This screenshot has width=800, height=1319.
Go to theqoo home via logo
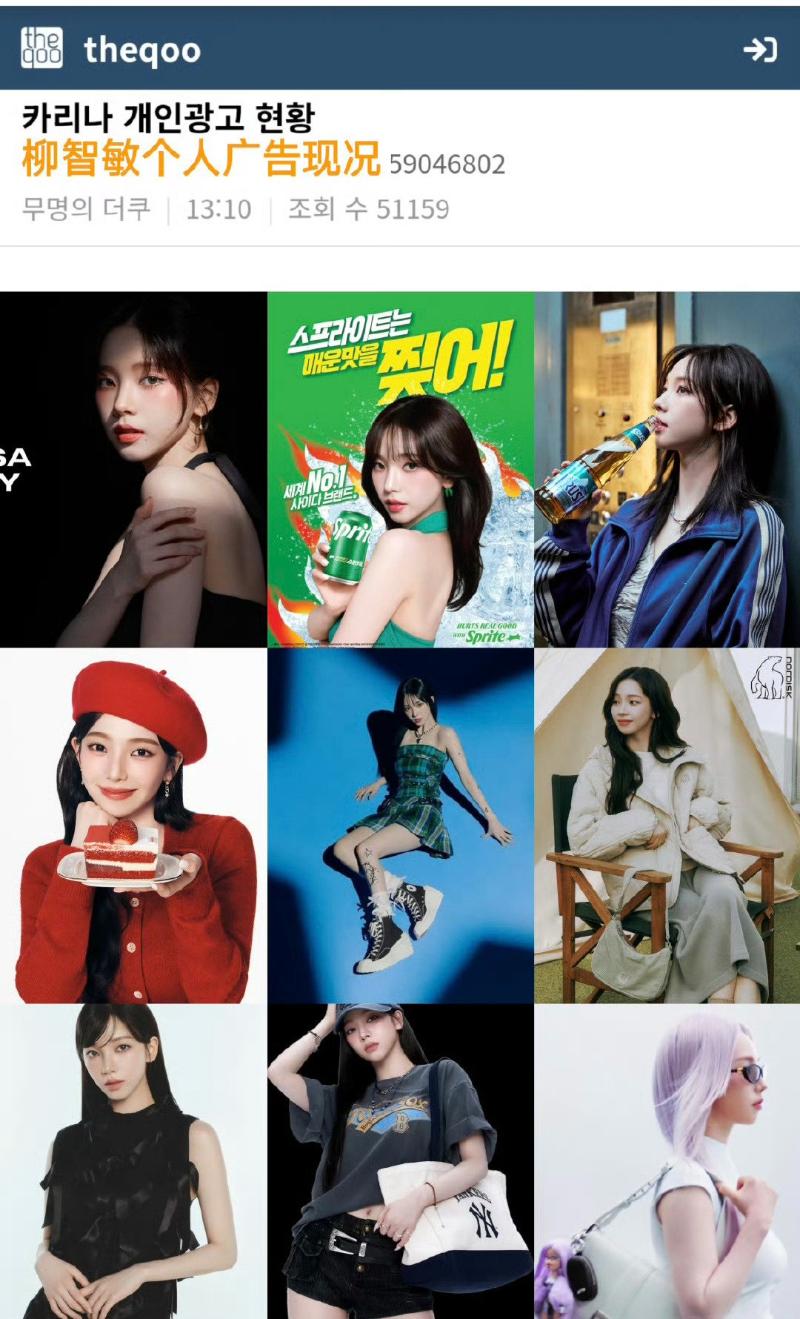(x=110, y=49)
